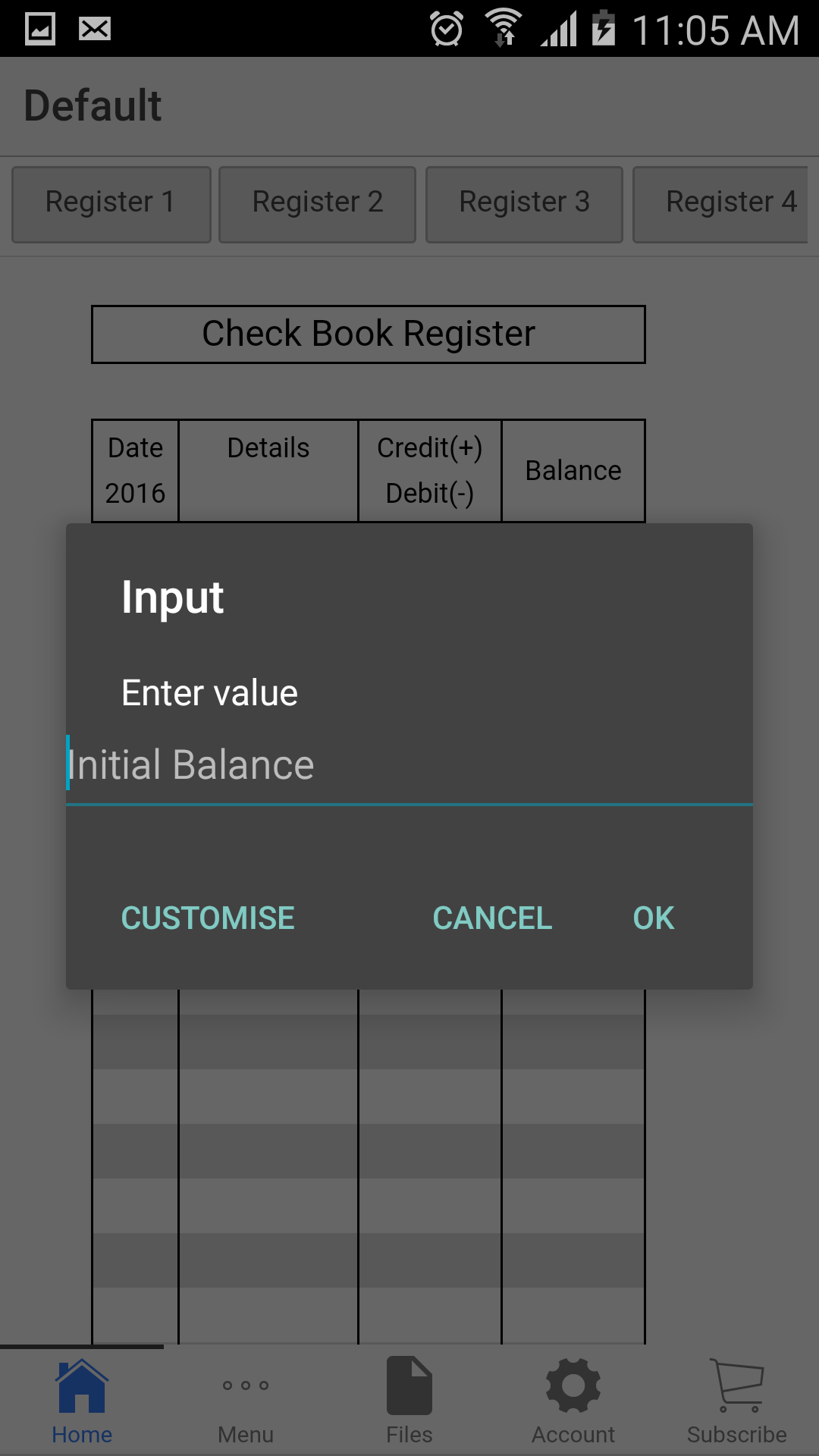Click the Check Book Register header
Viewport: 819px width, 1456px height.
tap(368, 334)
